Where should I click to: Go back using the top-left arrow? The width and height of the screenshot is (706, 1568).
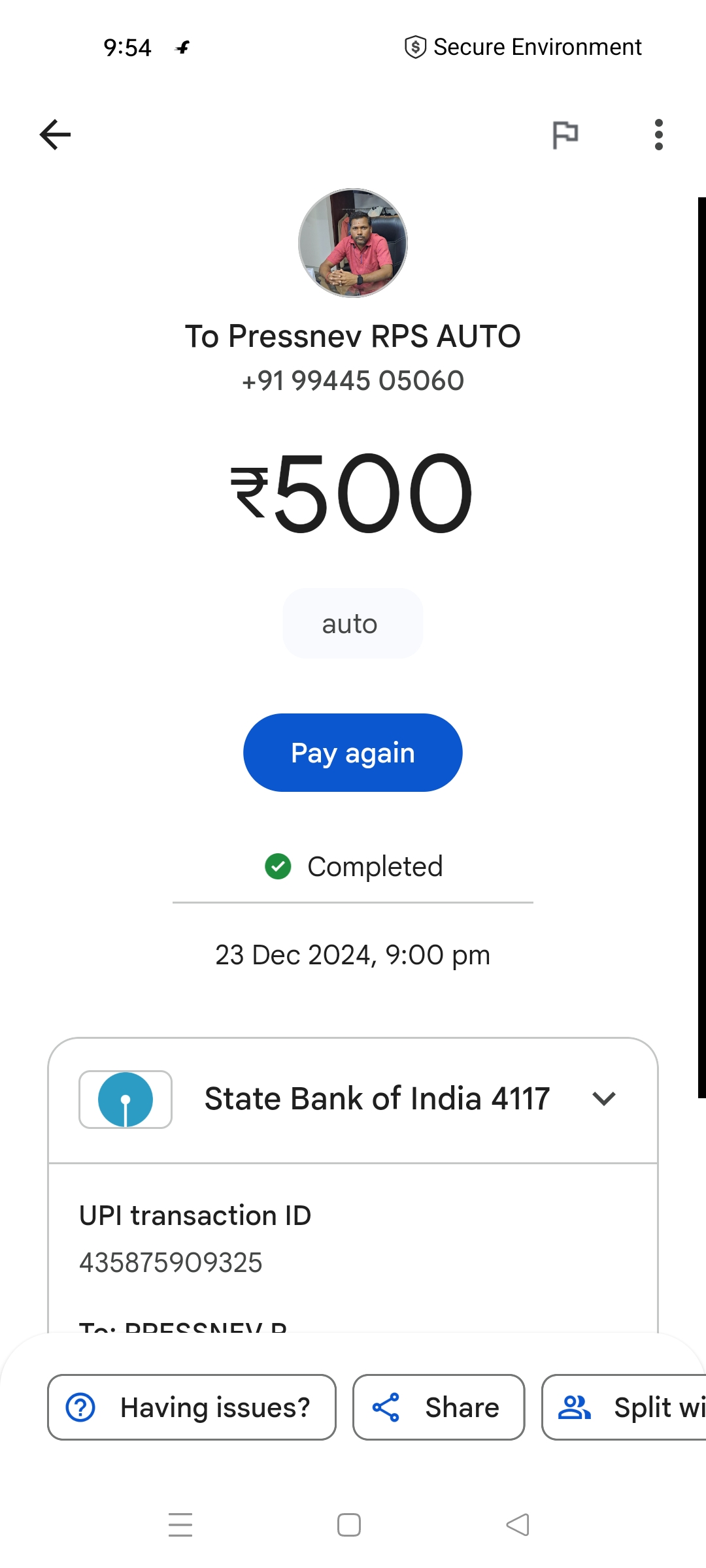click(x=55, y=135)
